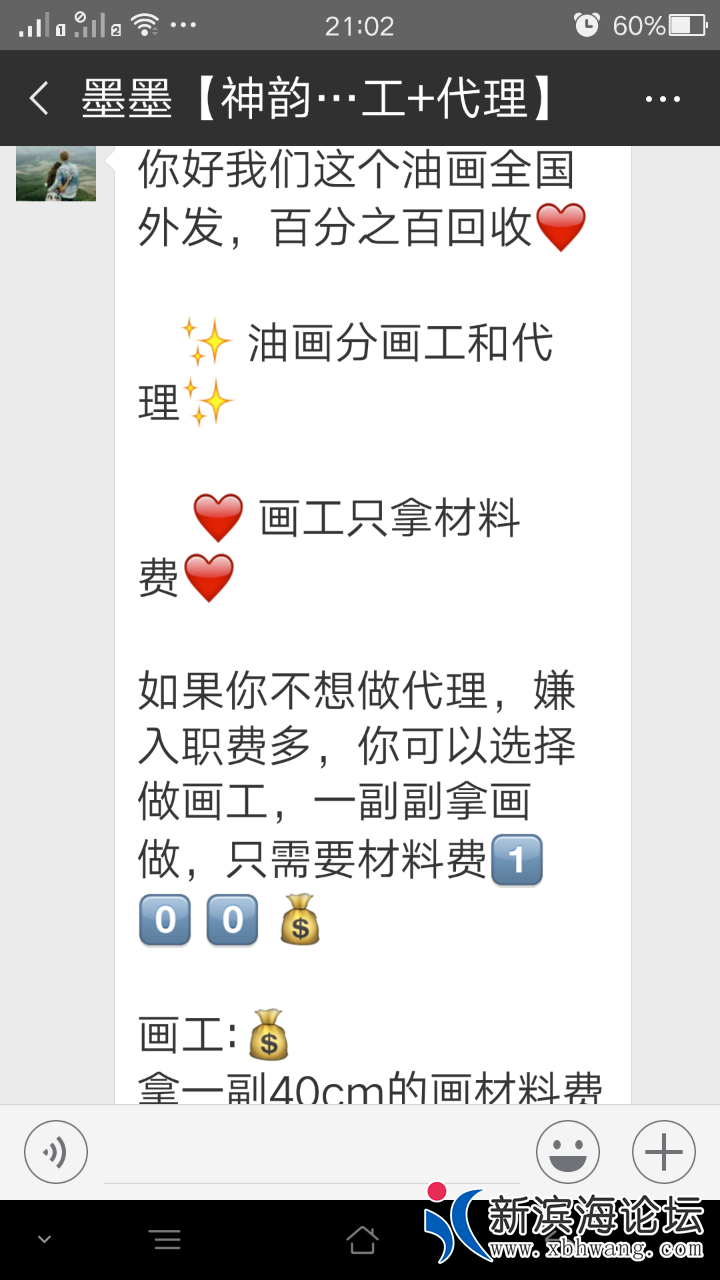Open the sender's profile avatar
This screenshot has height=1280, width=720.
(56, 173)
